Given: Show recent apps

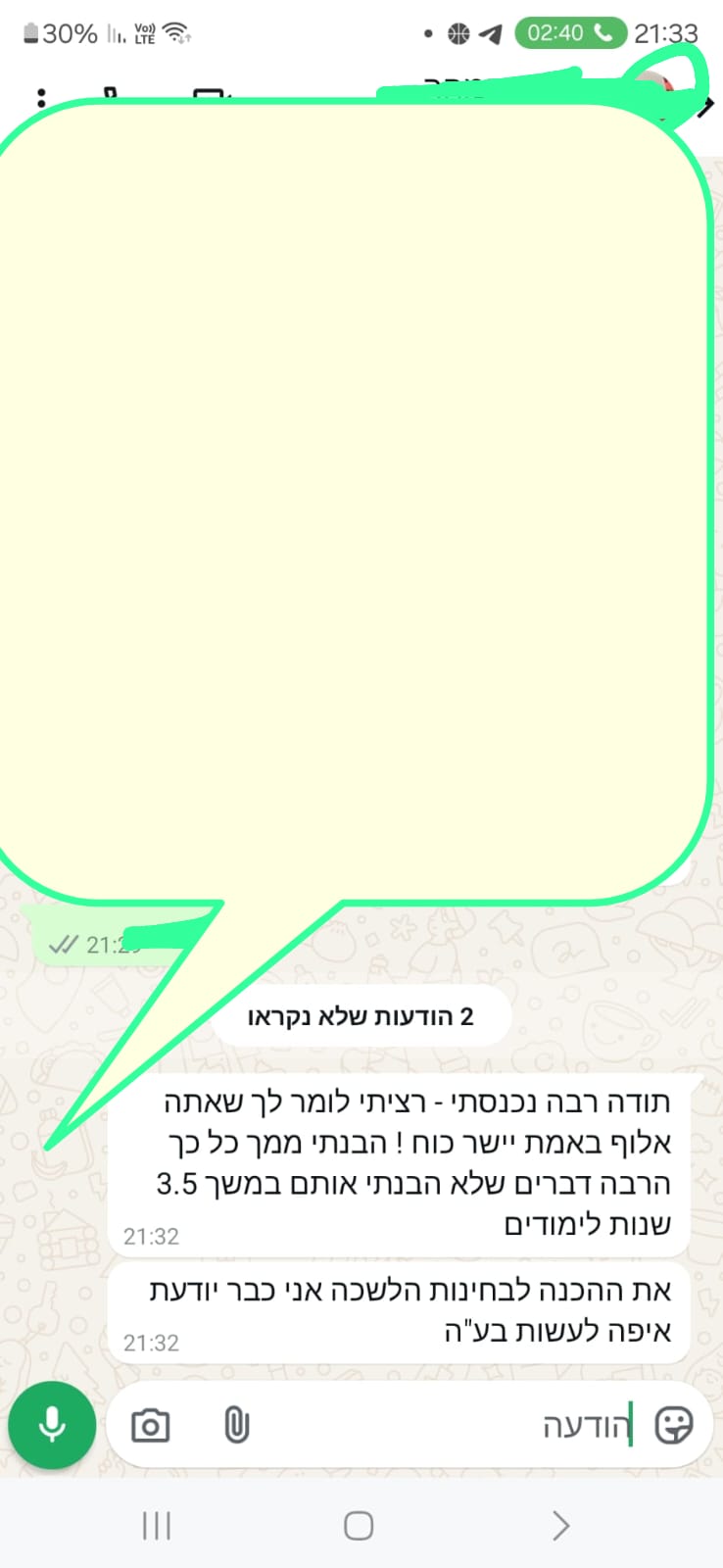Looking at the screenshot, I should [x=157, y=1525].
